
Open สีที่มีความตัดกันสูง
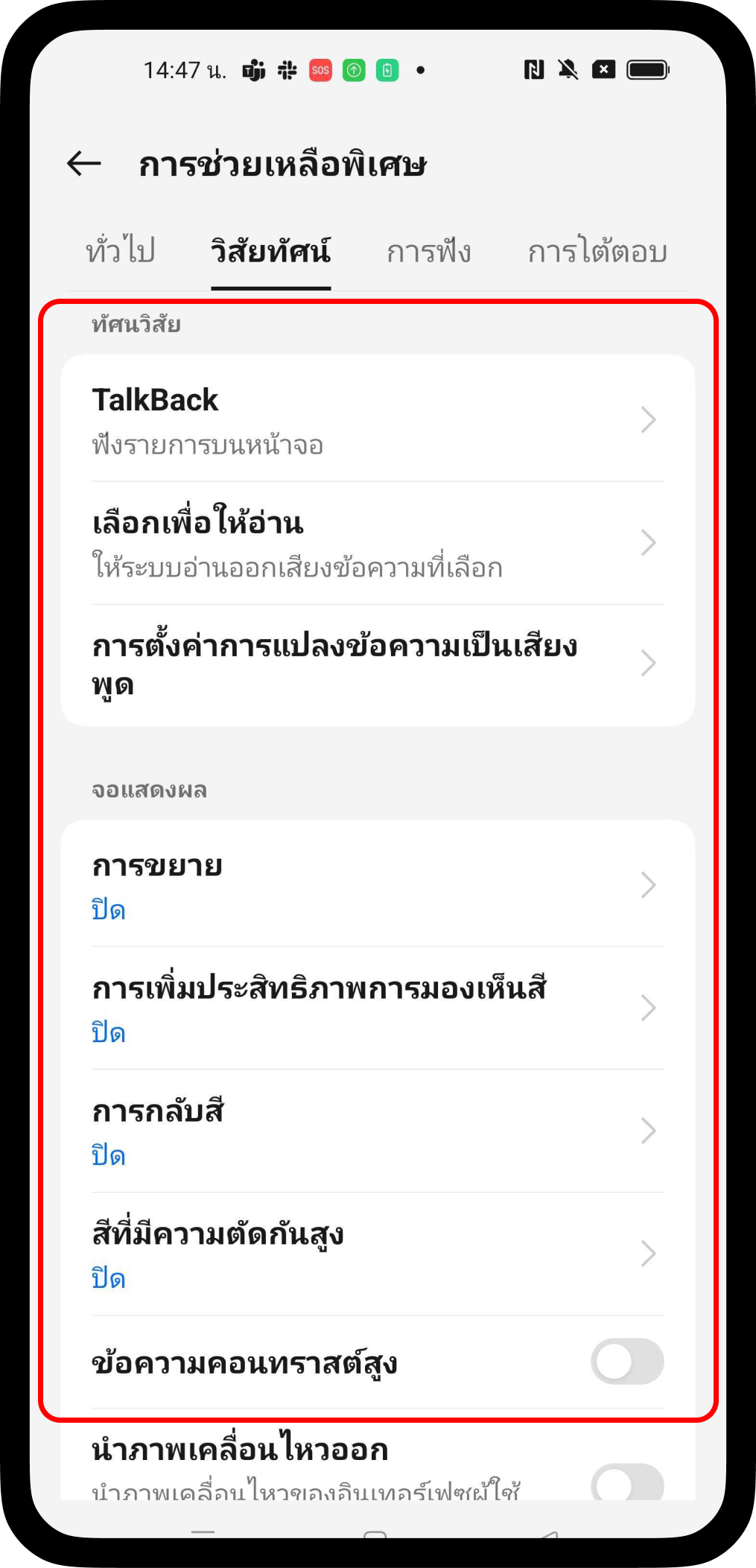pos(378,1254)
